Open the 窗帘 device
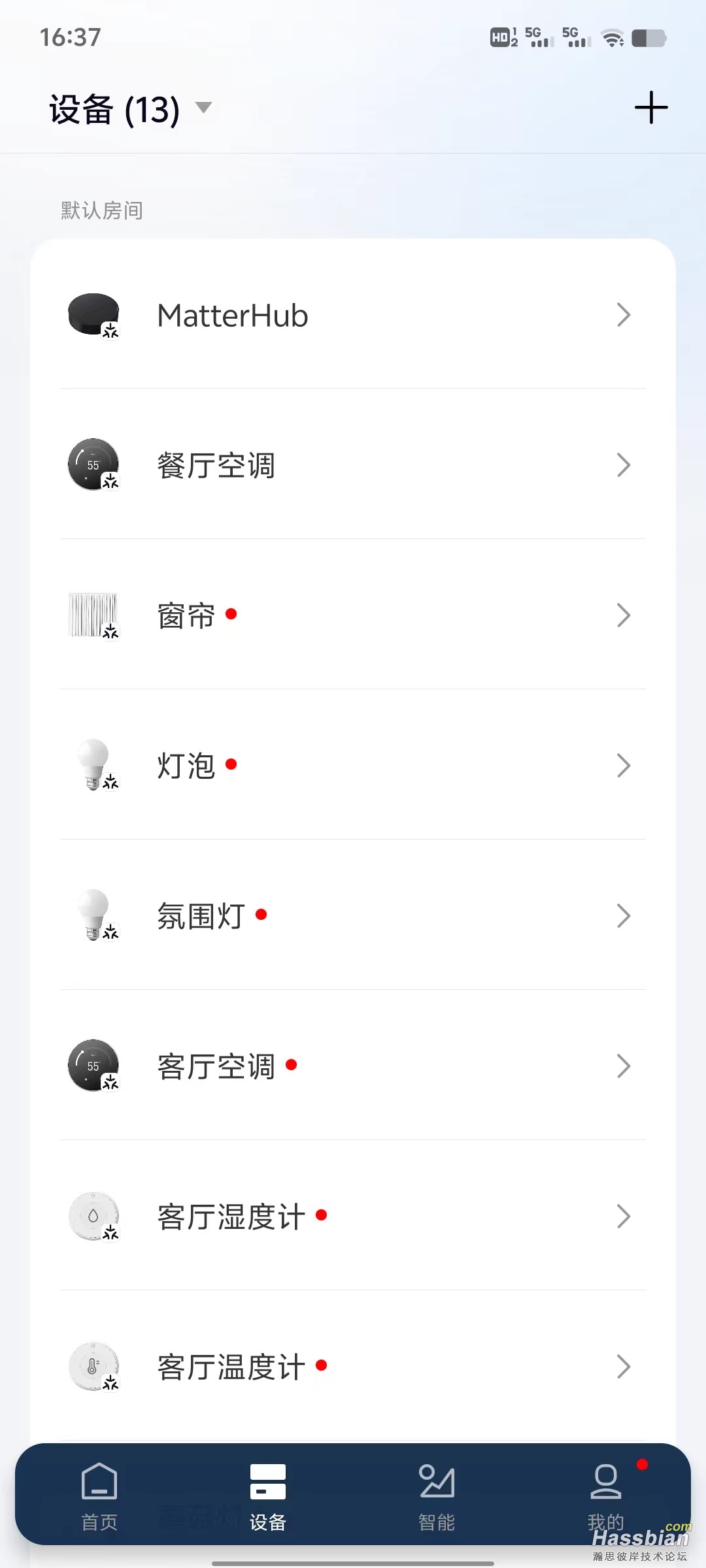Screen dimensions: 706x1568 (x=353, y=615)
